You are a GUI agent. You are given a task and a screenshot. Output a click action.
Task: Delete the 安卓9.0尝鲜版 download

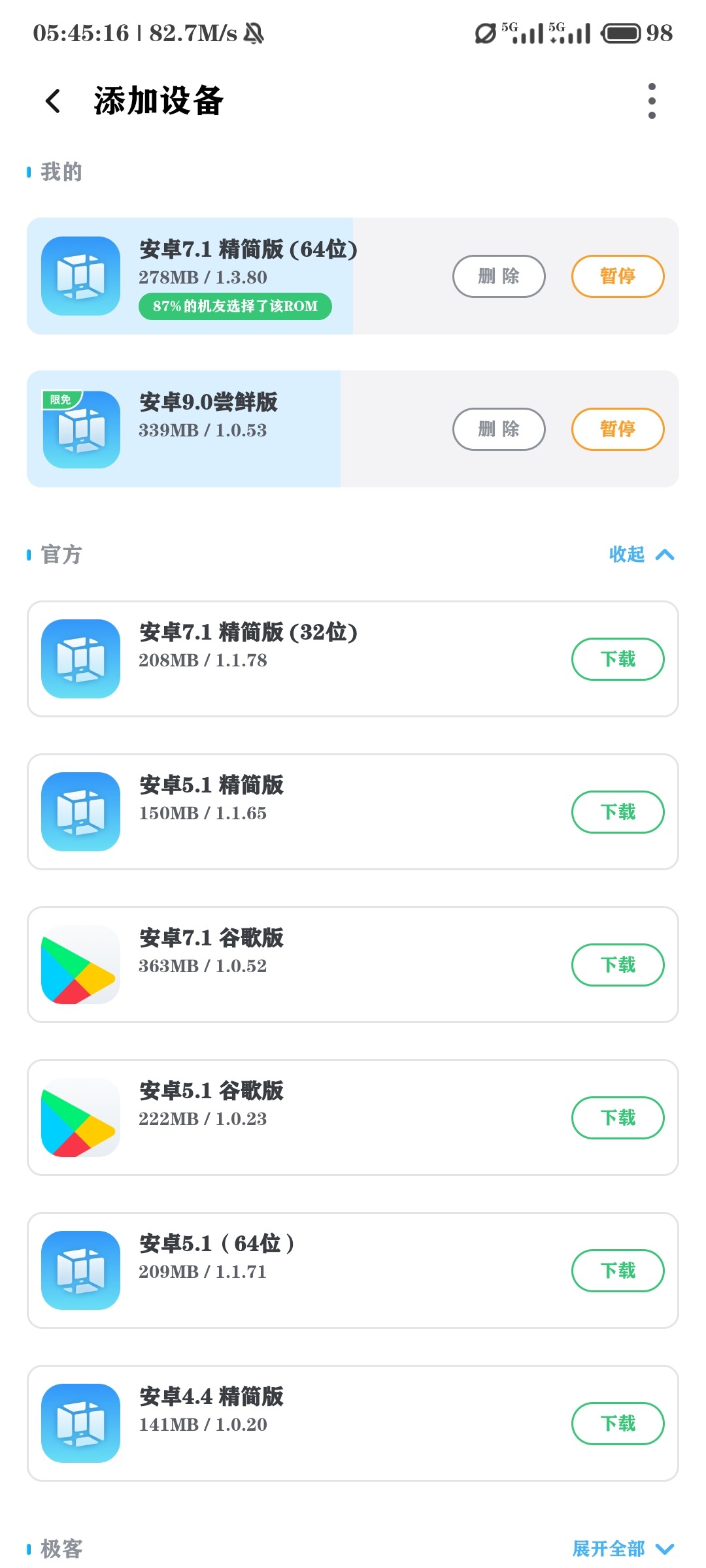click(498, 429)
